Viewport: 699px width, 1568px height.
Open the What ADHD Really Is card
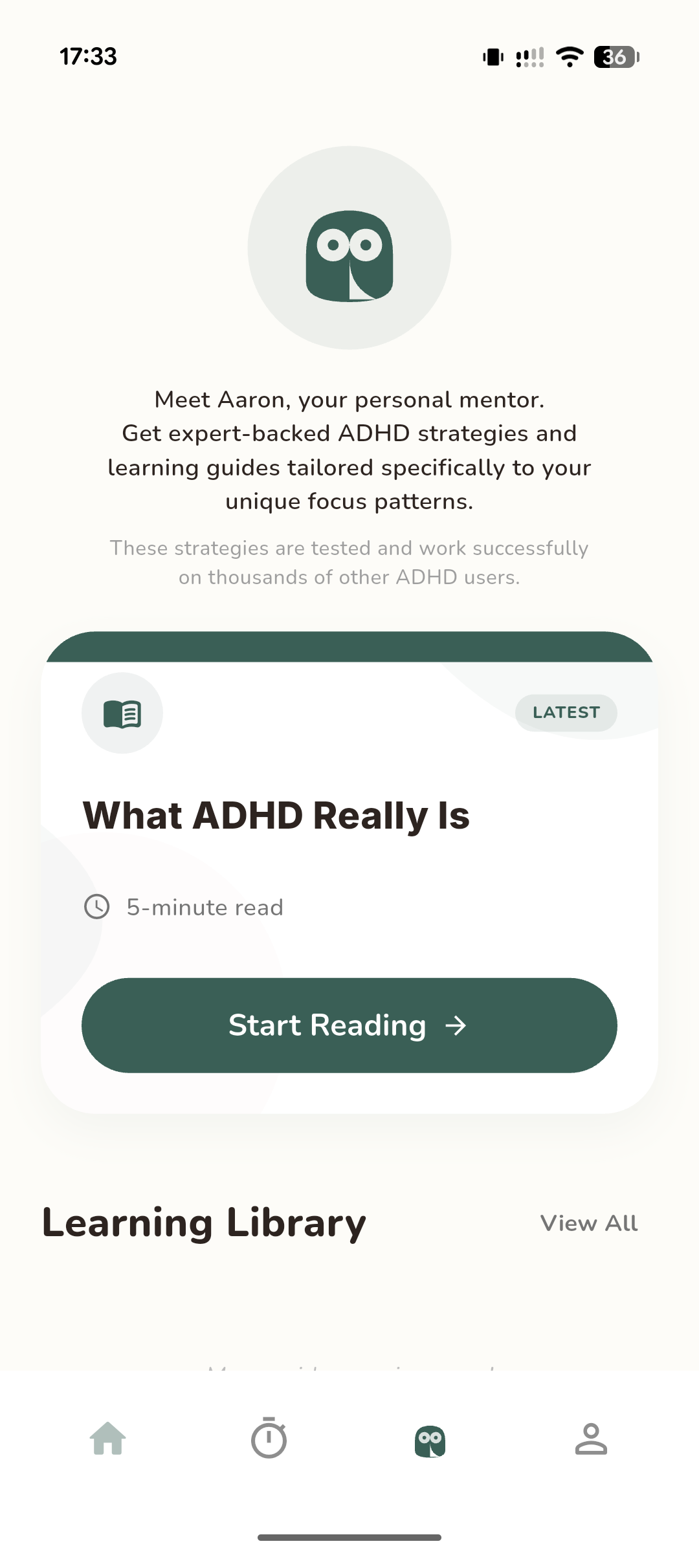[276, 815]
